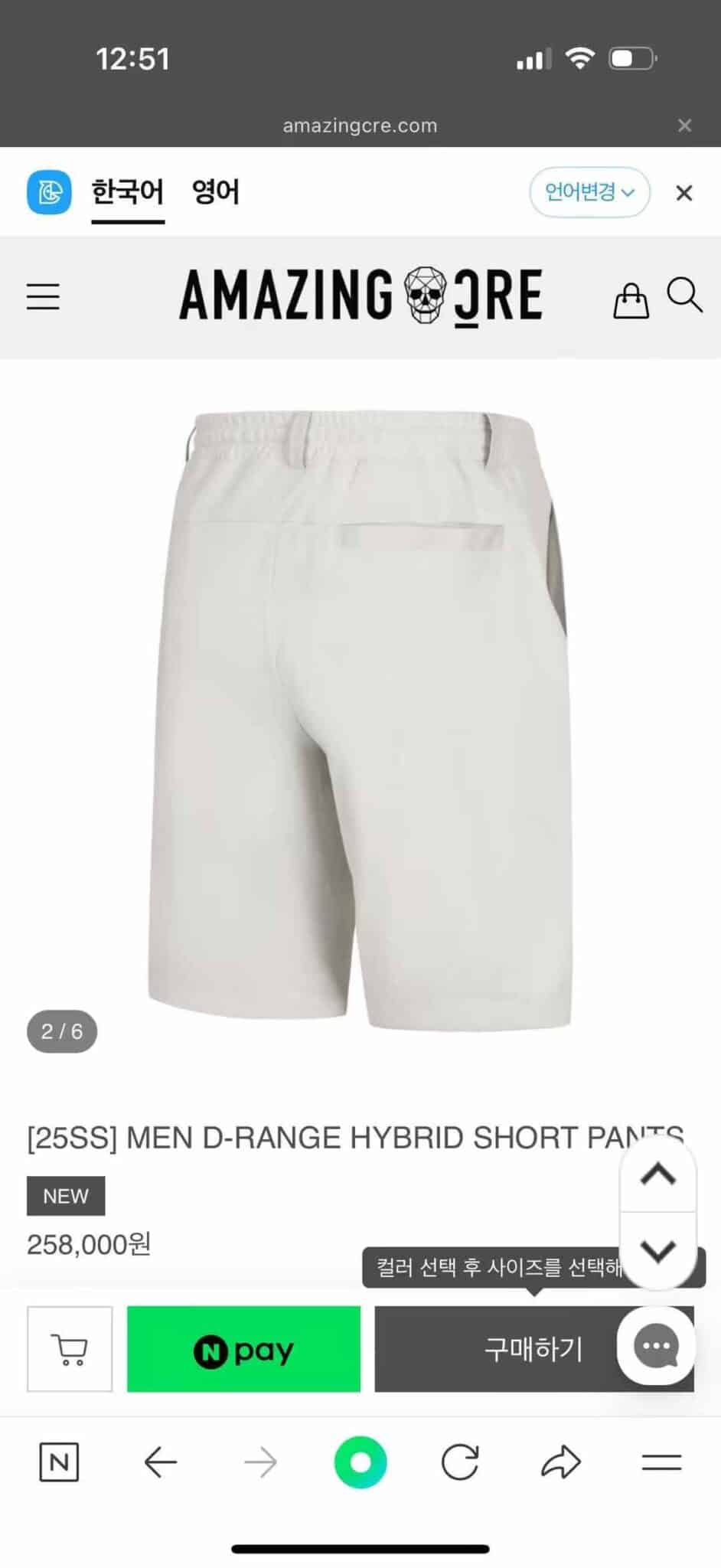
Task: Share this product page
Action: coord(561,1463)
